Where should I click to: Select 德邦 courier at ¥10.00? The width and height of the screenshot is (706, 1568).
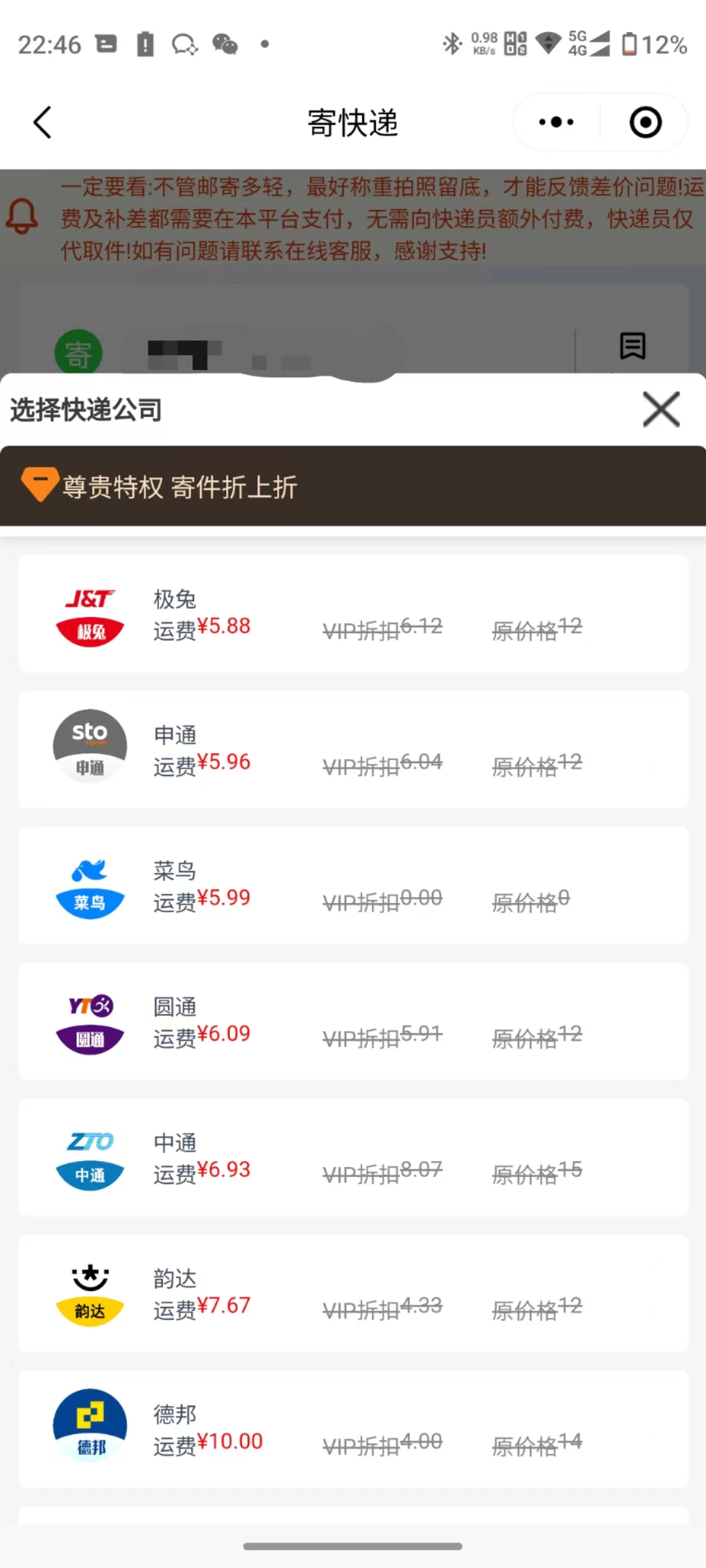point(353,1429)
